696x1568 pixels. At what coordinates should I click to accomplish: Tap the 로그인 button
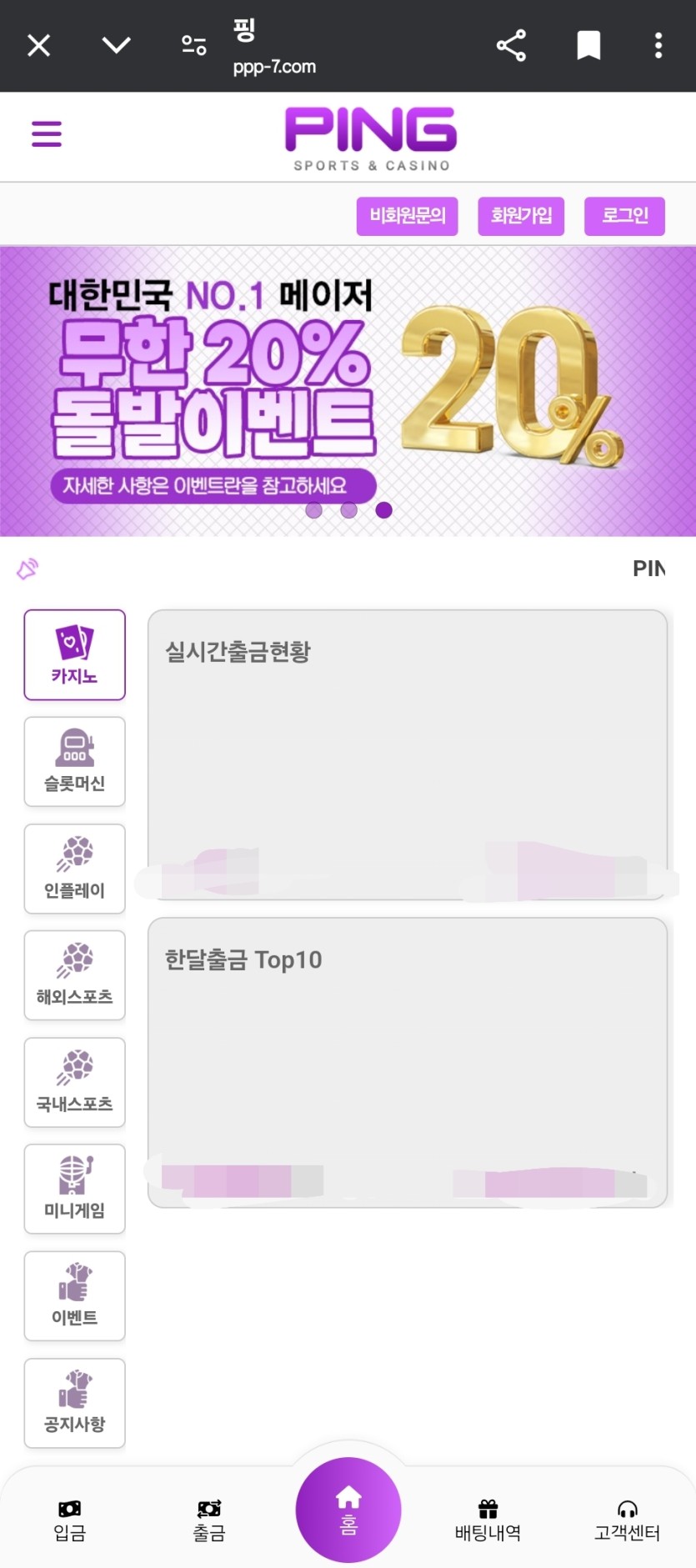coord(624,216)
